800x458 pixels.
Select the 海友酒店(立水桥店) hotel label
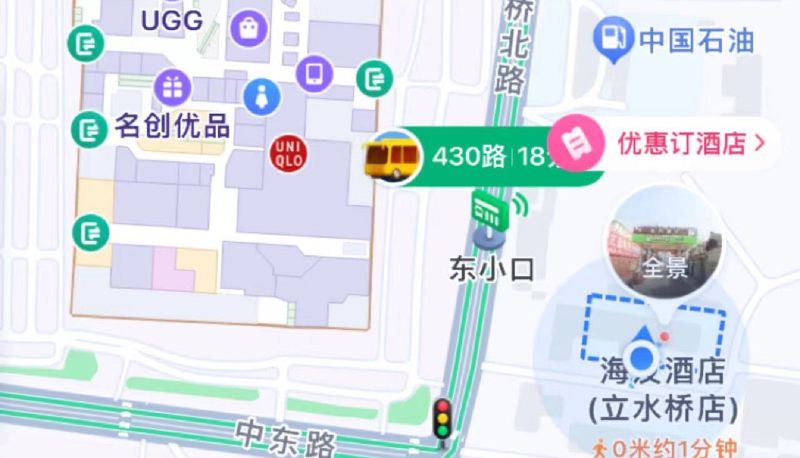[663, 390]
